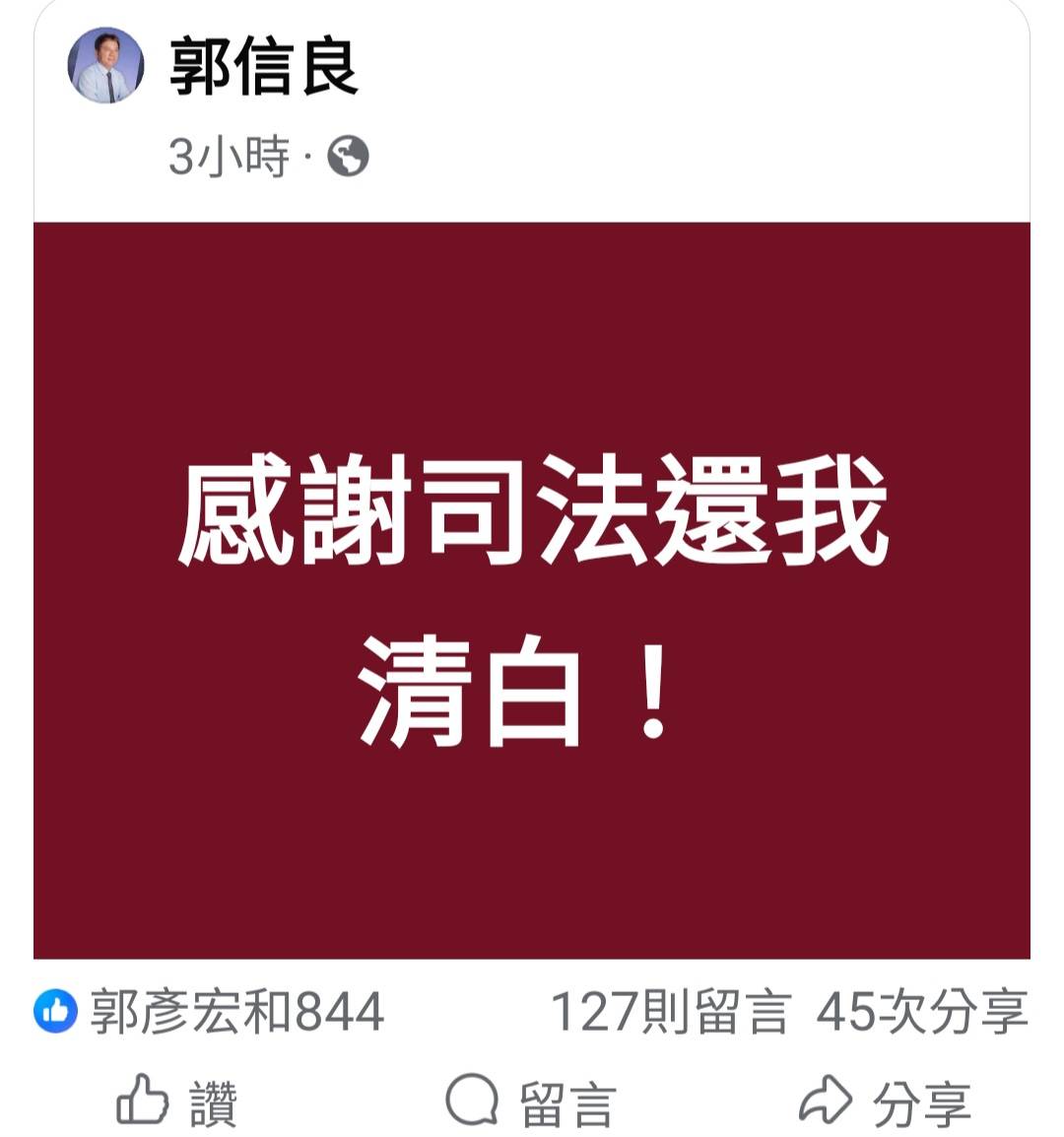Open the 感謝司法還我清白 post
The height and width of the screenshot is (1137, 1064).
[x=532, y=589]
